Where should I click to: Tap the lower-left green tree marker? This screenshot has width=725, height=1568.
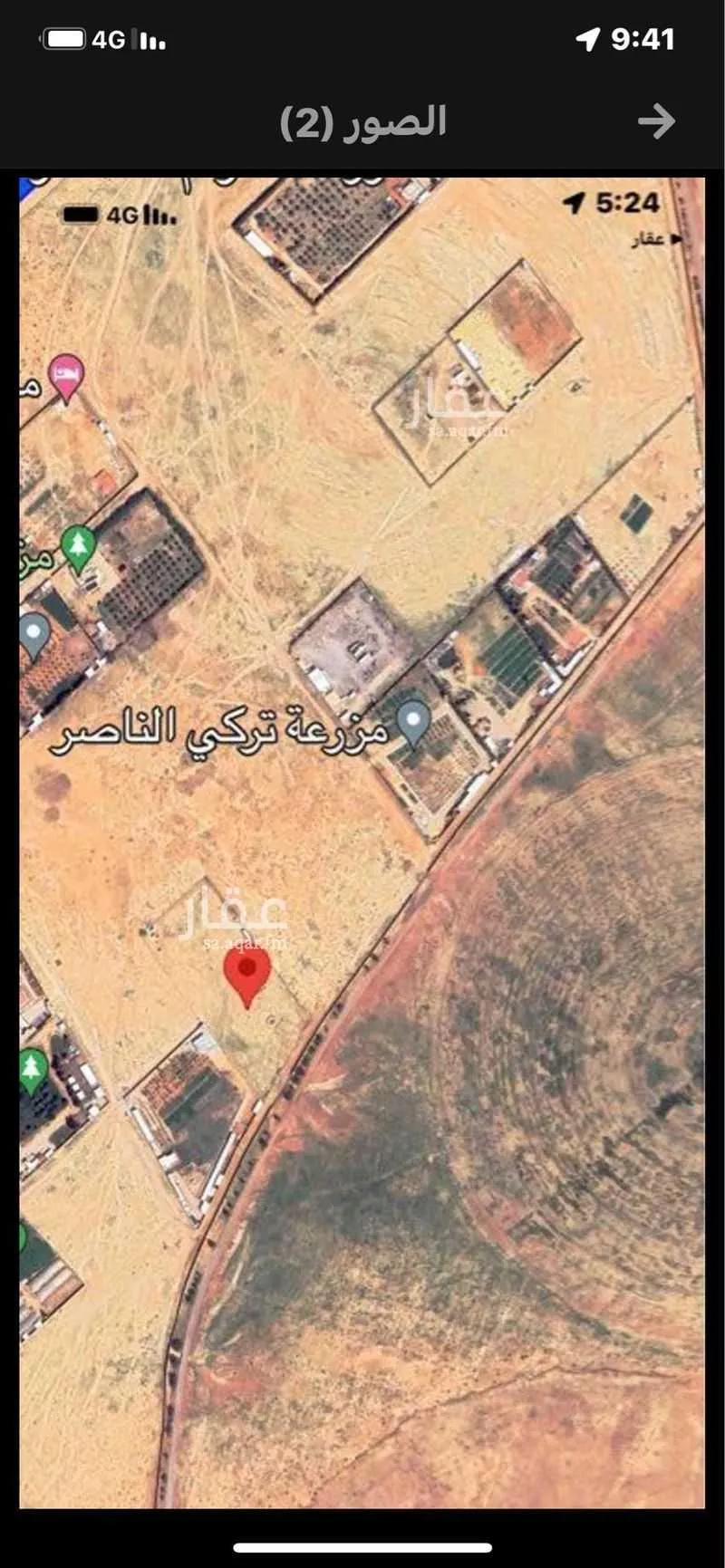tap(33, 1065)
